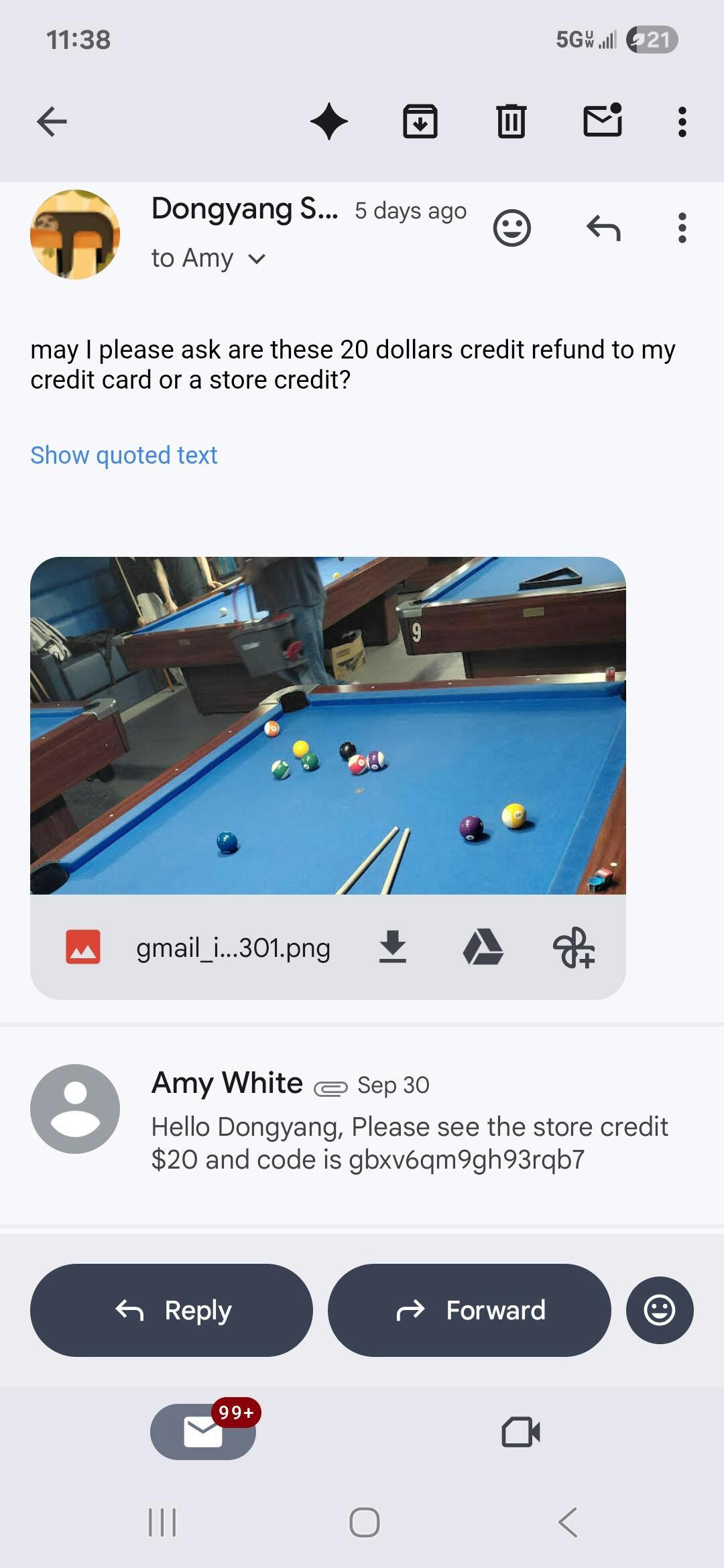Archive this email conversation

[x=420, y=122]
